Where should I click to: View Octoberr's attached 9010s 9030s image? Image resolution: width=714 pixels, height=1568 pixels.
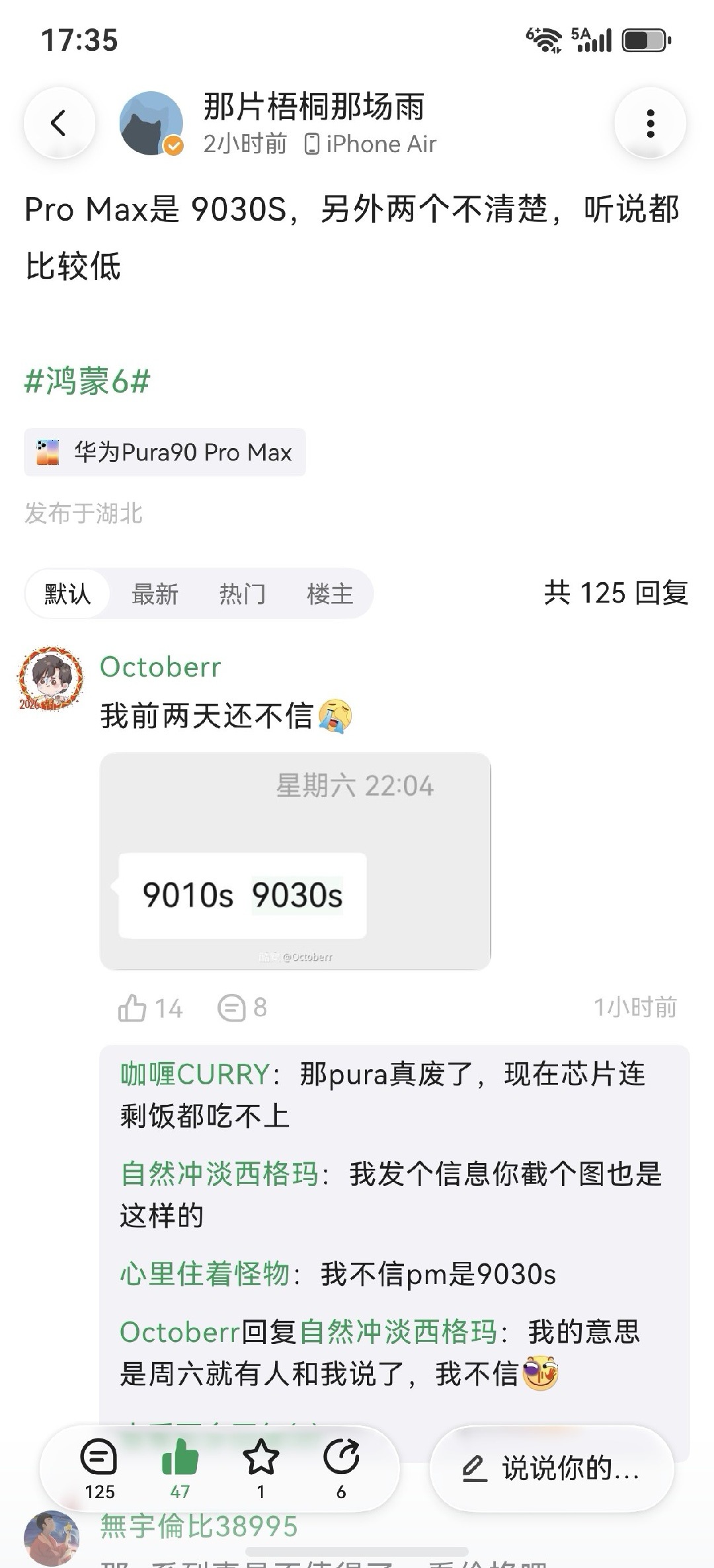[x=295, y=860]
